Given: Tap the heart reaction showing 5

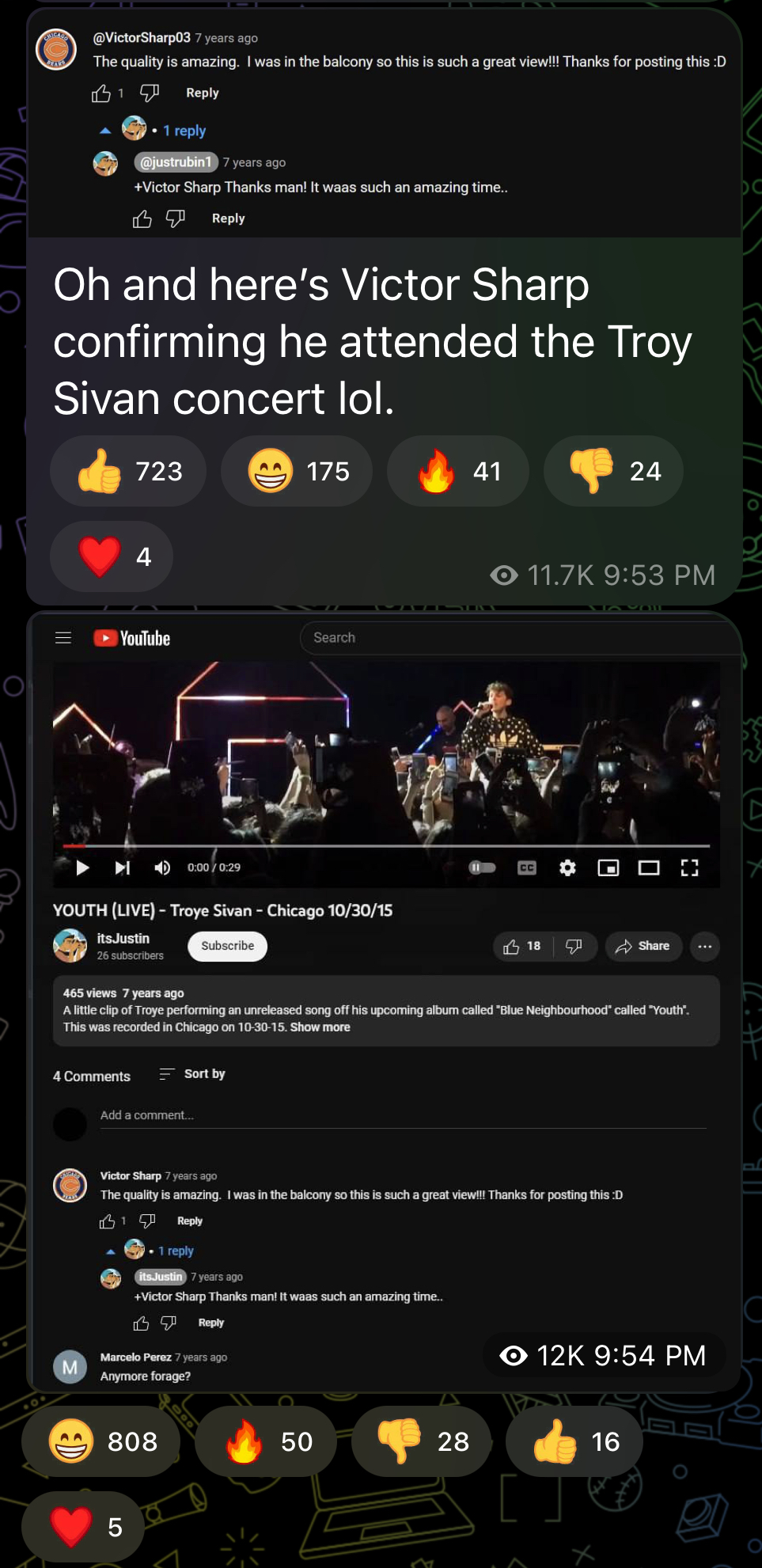Looking at the screenshot, I should [83, 1527].
